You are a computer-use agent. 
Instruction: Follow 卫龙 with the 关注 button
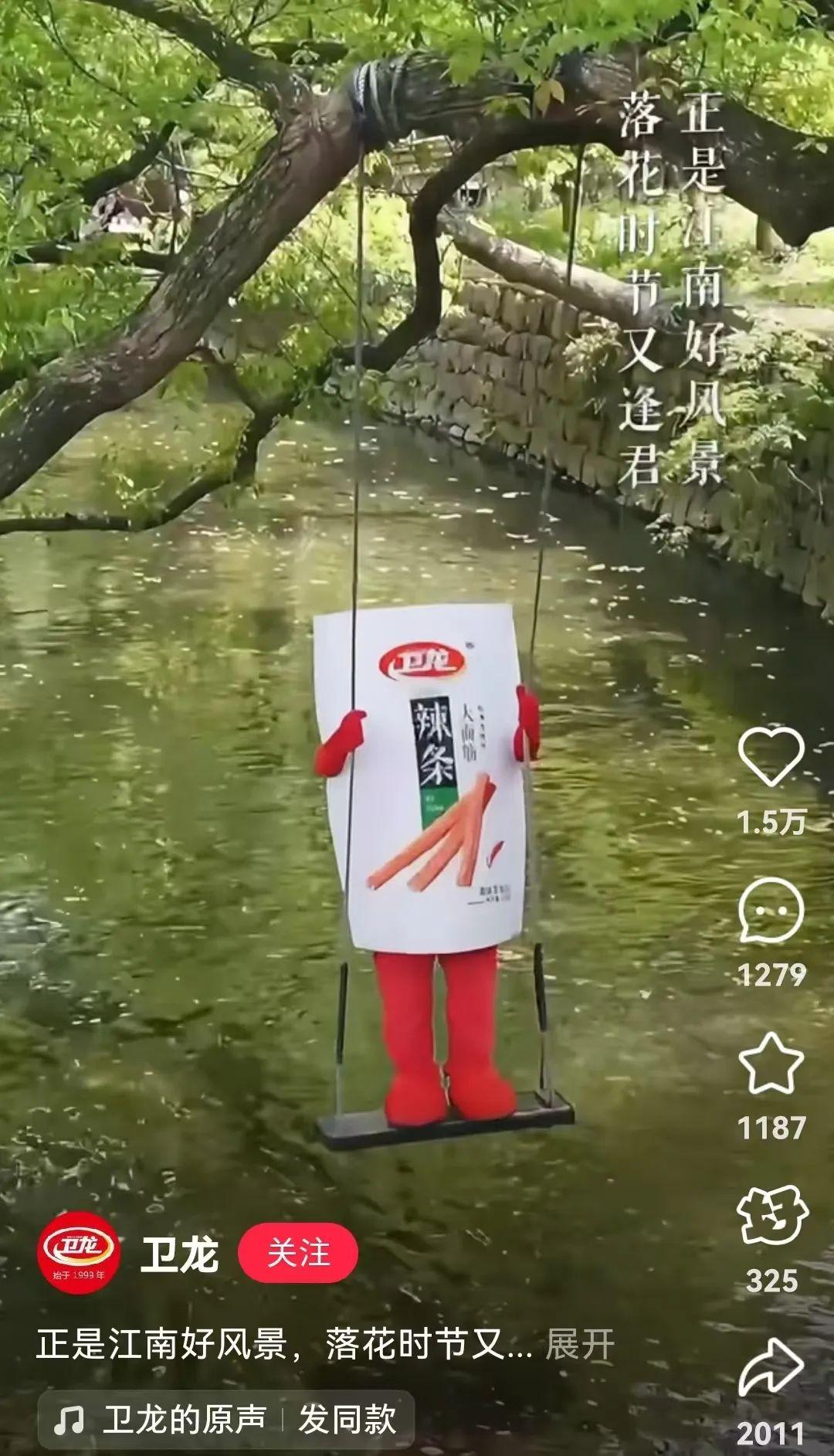click(x=297, y=1253)
